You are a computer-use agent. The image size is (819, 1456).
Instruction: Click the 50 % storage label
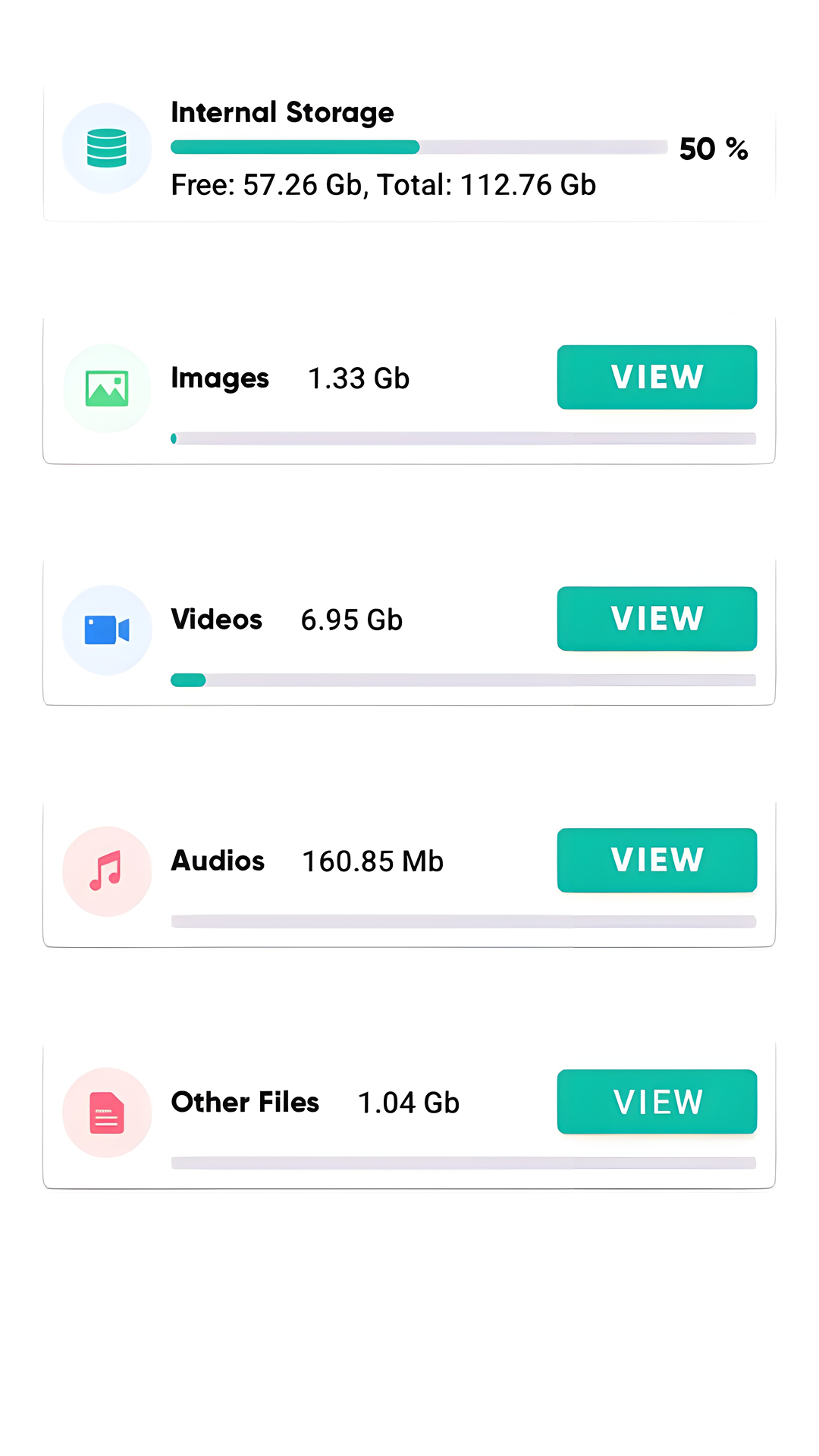click(714, 149)
